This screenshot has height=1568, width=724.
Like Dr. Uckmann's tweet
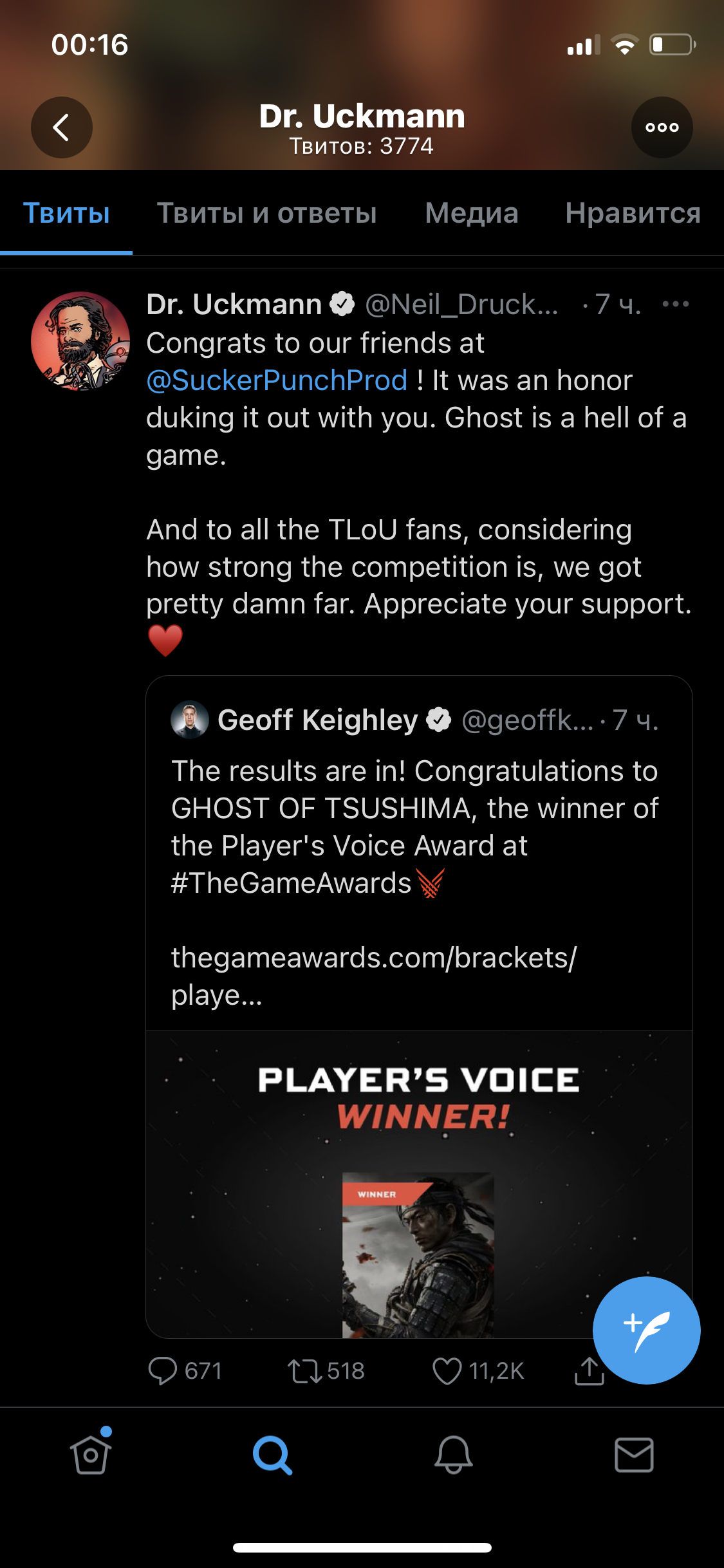click(447, 1371)
